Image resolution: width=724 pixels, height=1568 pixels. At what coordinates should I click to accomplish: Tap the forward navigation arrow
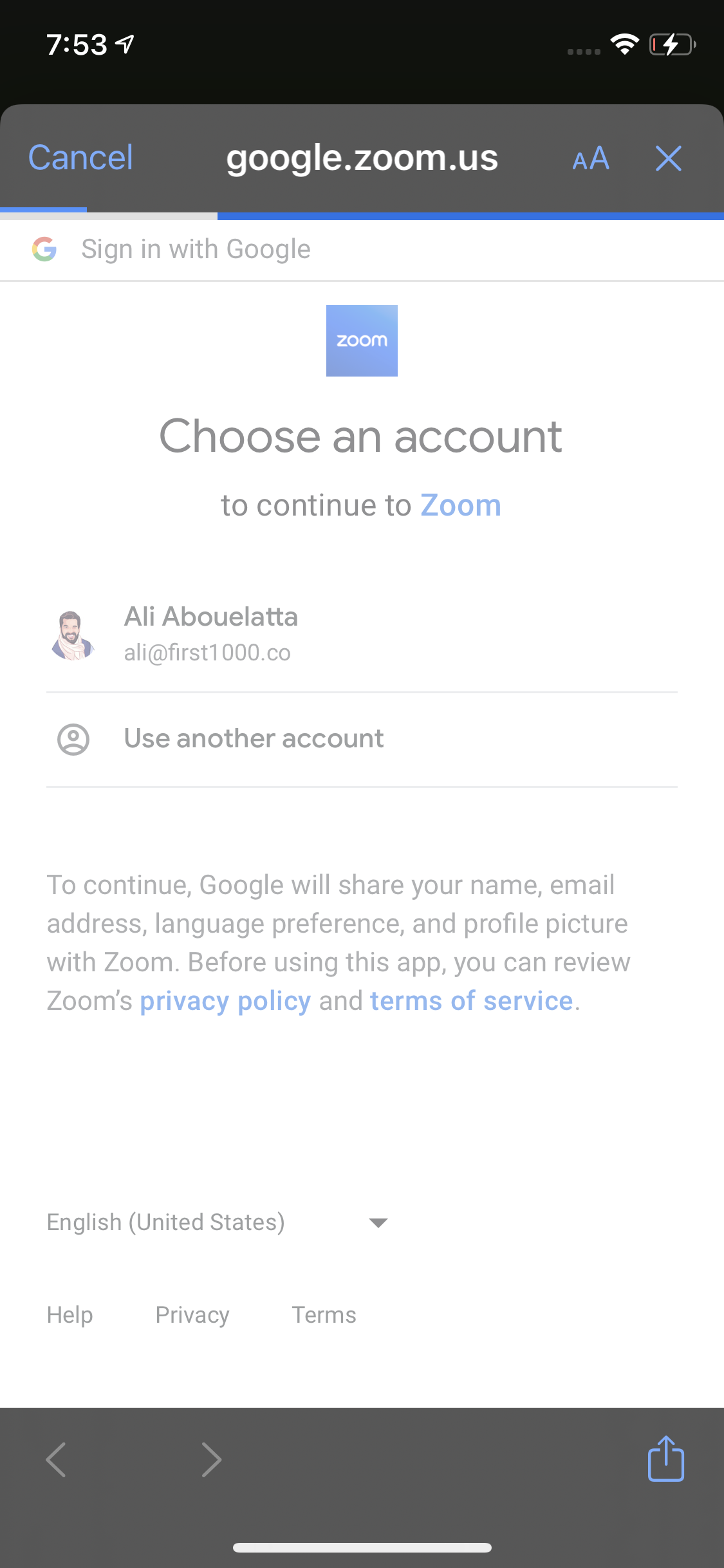pos(211,1459)
